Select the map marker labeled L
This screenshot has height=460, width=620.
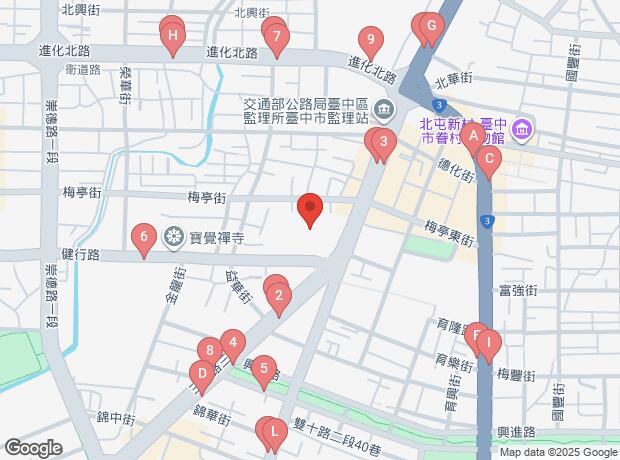(x=272, y=433)
